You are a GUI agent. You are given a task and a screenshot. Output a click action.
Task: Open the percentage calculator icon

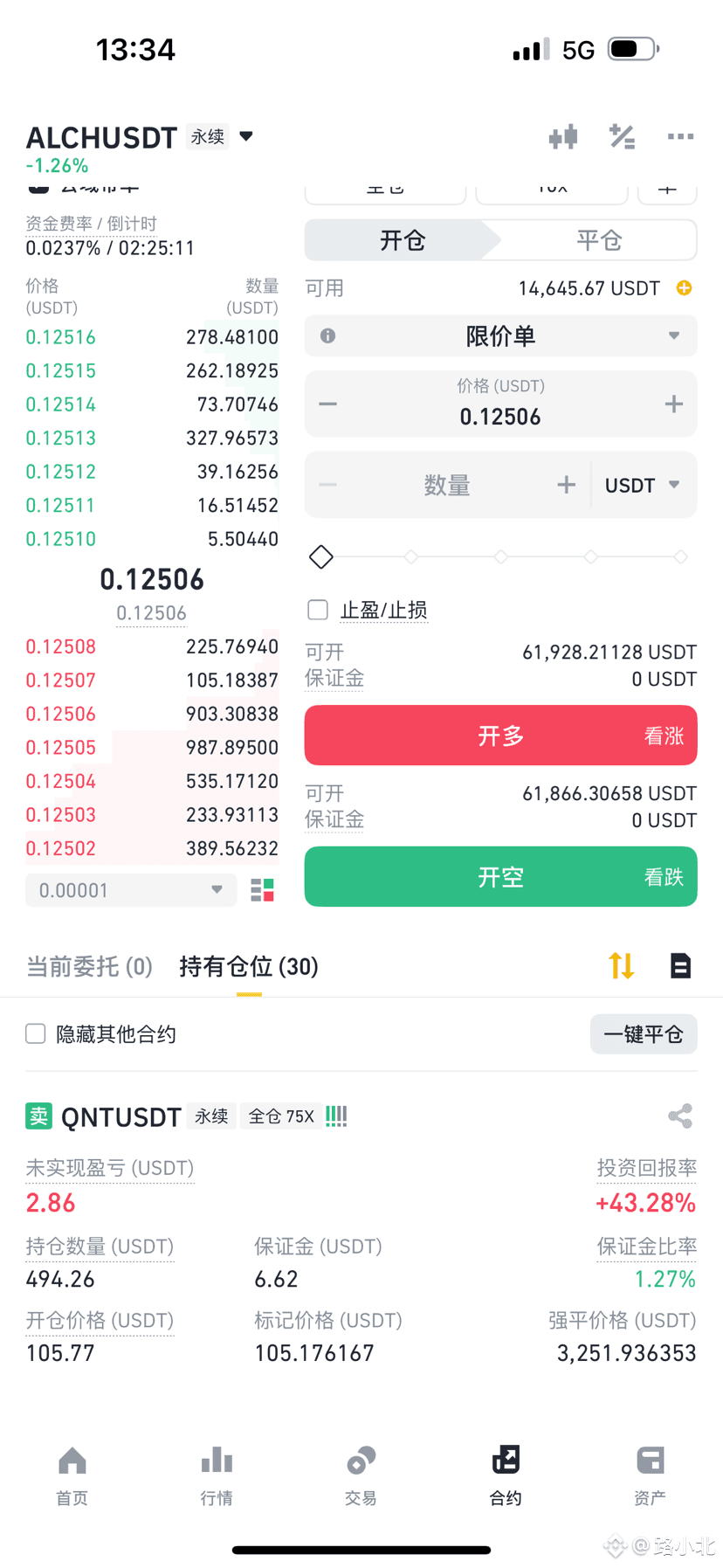tap(622, 137)
